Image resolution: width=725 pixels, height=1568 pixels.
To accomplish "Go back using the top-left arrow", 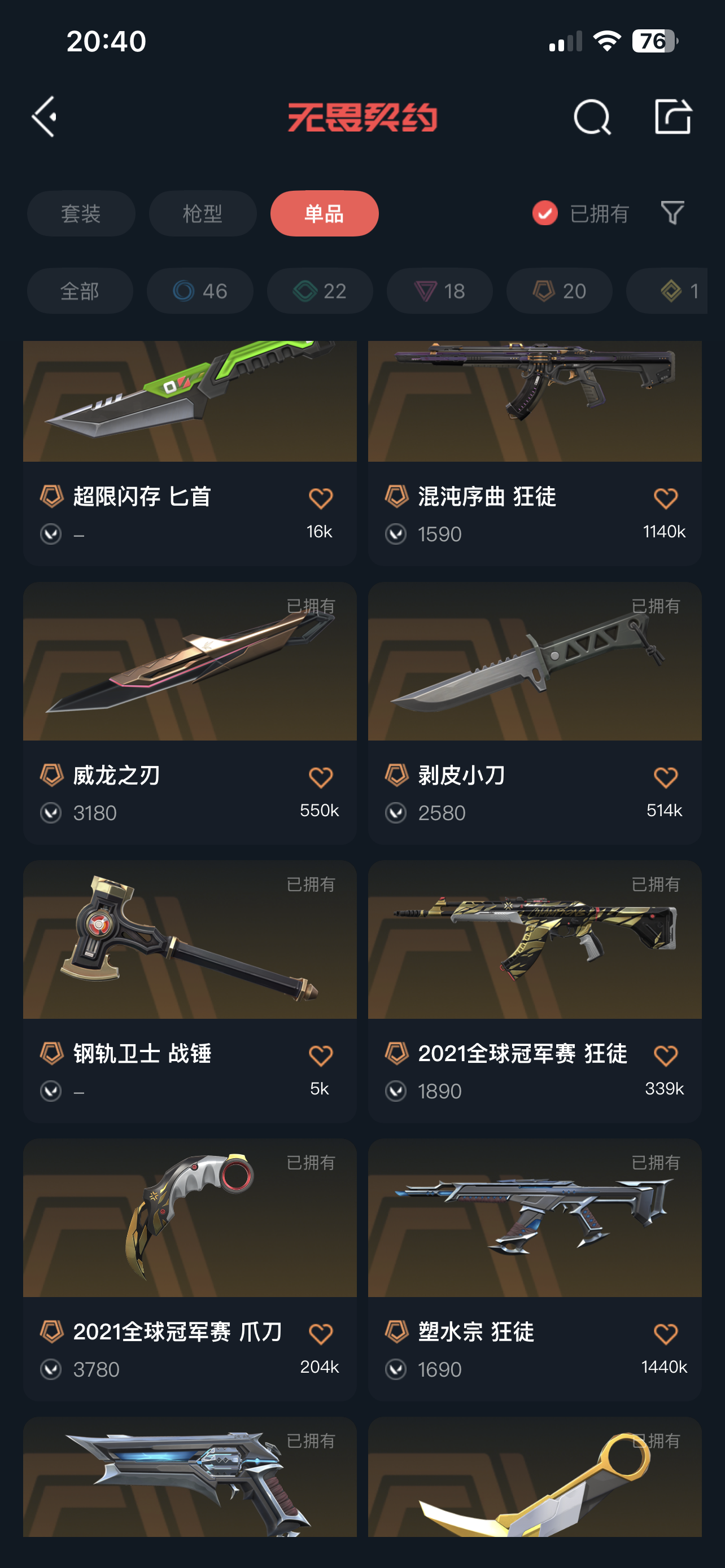I will (45, 116).
